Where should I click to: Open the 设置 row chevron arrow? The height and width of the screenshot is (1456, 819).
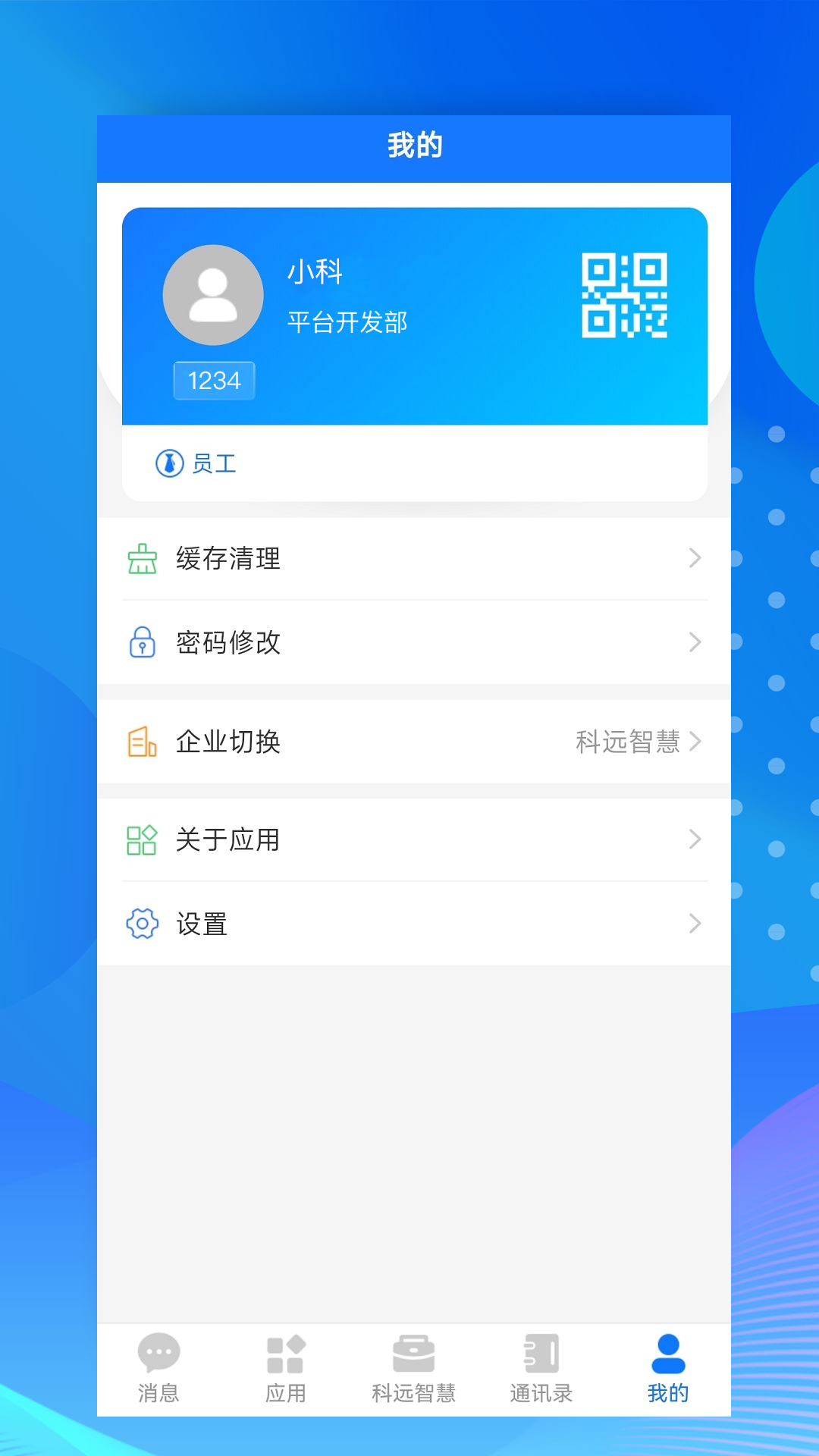pos(695,924)
